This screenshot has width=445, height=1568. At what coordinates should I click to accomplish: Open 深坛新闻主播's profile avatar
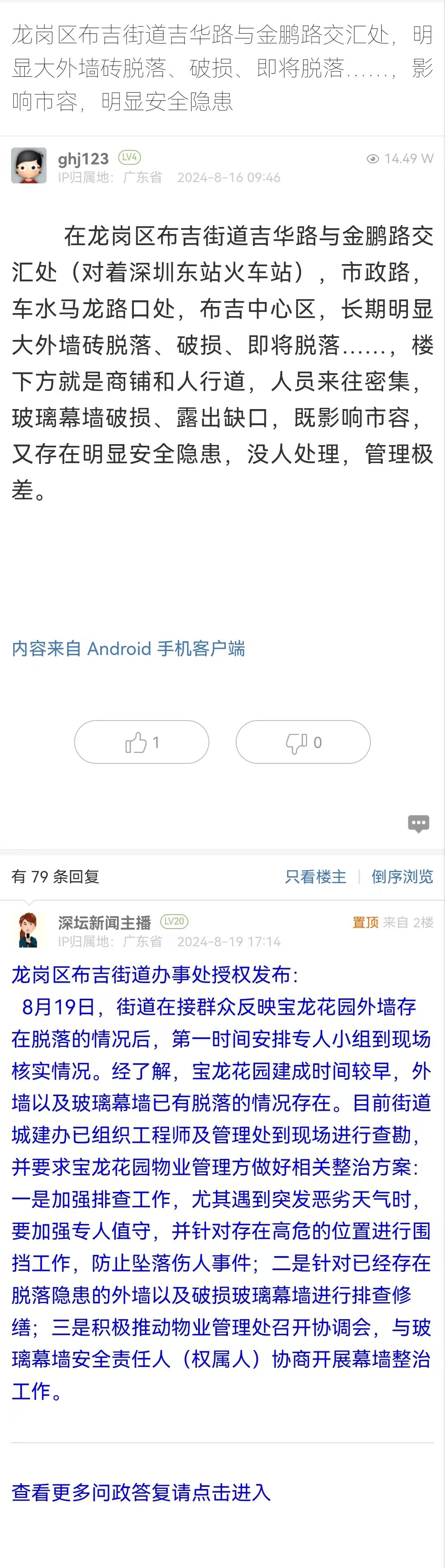point(28,931)
